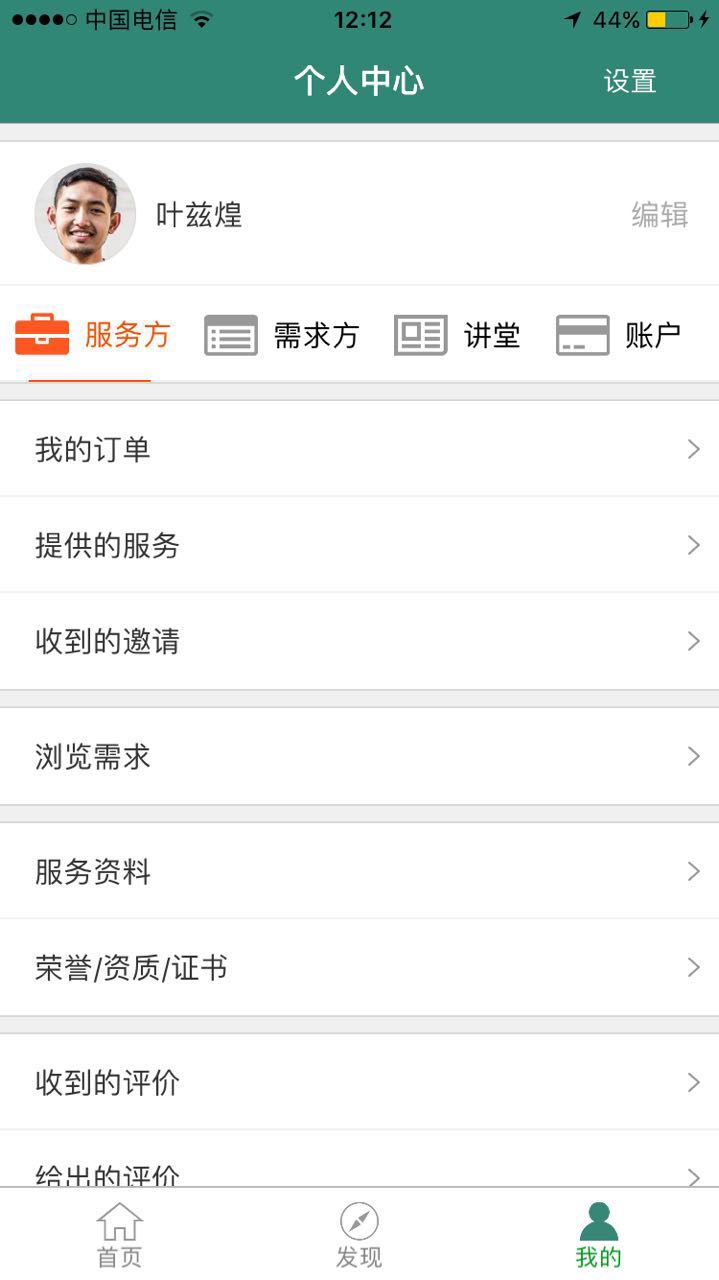719x1280 pixels.
Task: Select the 服务方 tab
Action: 92,335
